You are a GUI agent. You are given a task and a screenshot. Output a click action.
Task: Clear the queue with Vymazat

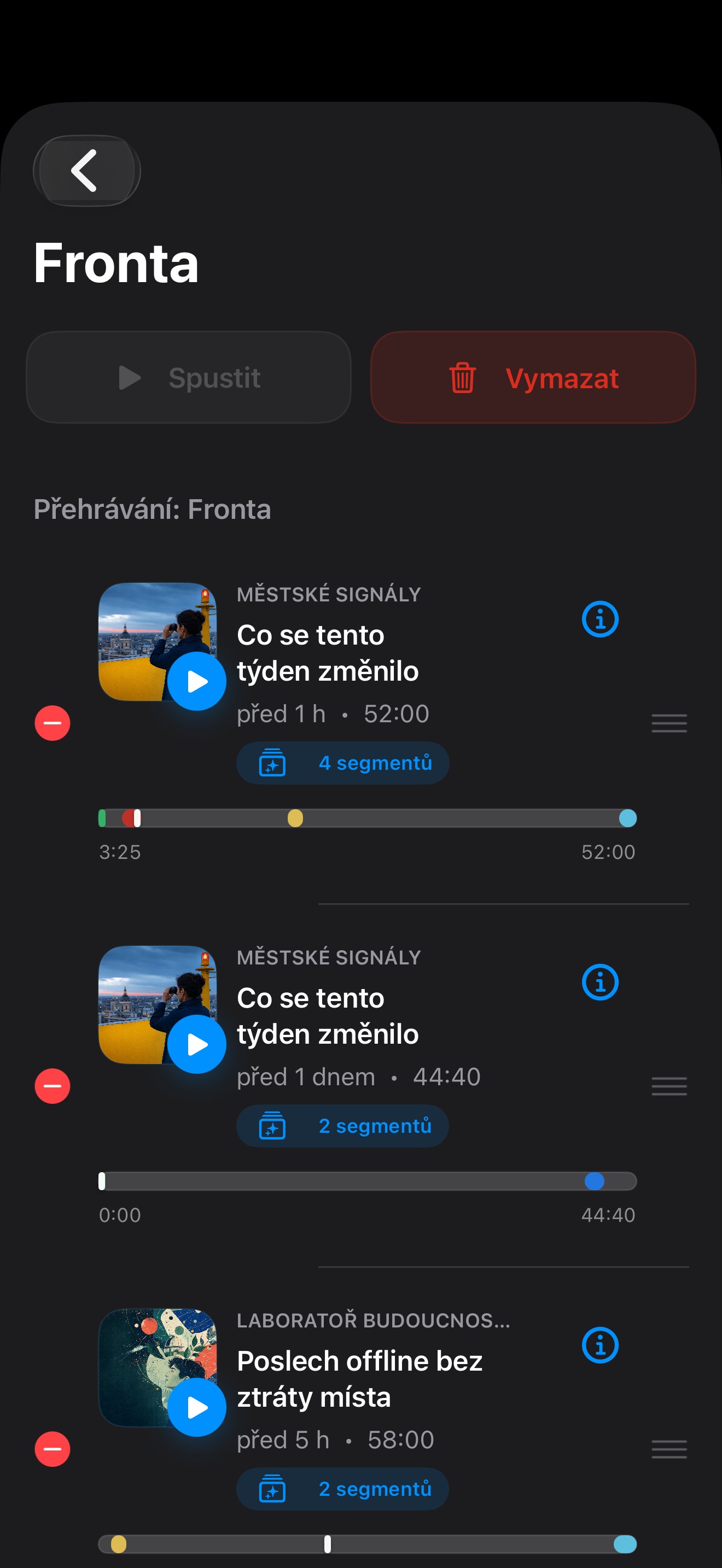(x=533, y=377)
